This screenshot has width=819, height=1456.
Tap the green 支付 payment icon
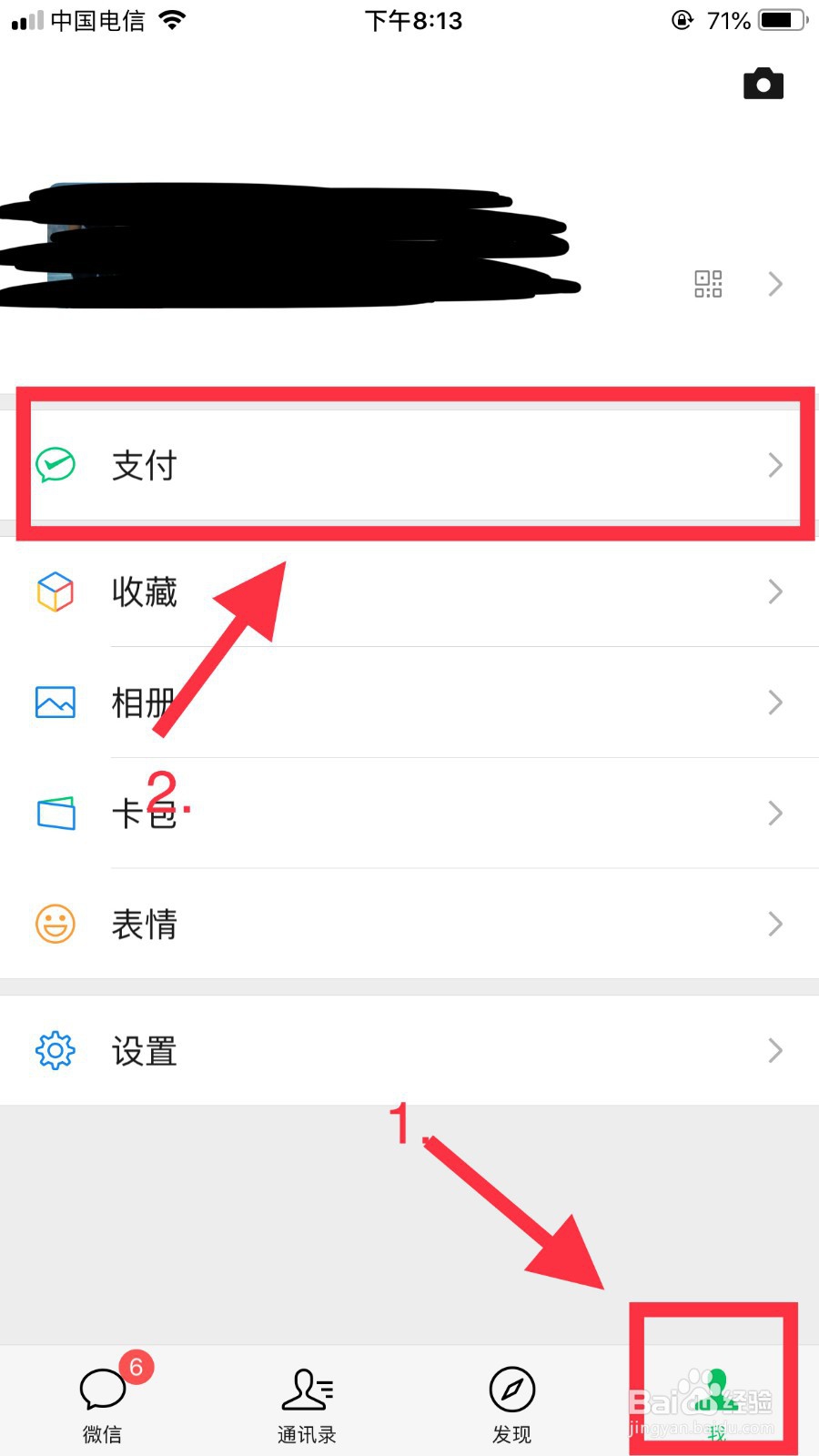55,465
